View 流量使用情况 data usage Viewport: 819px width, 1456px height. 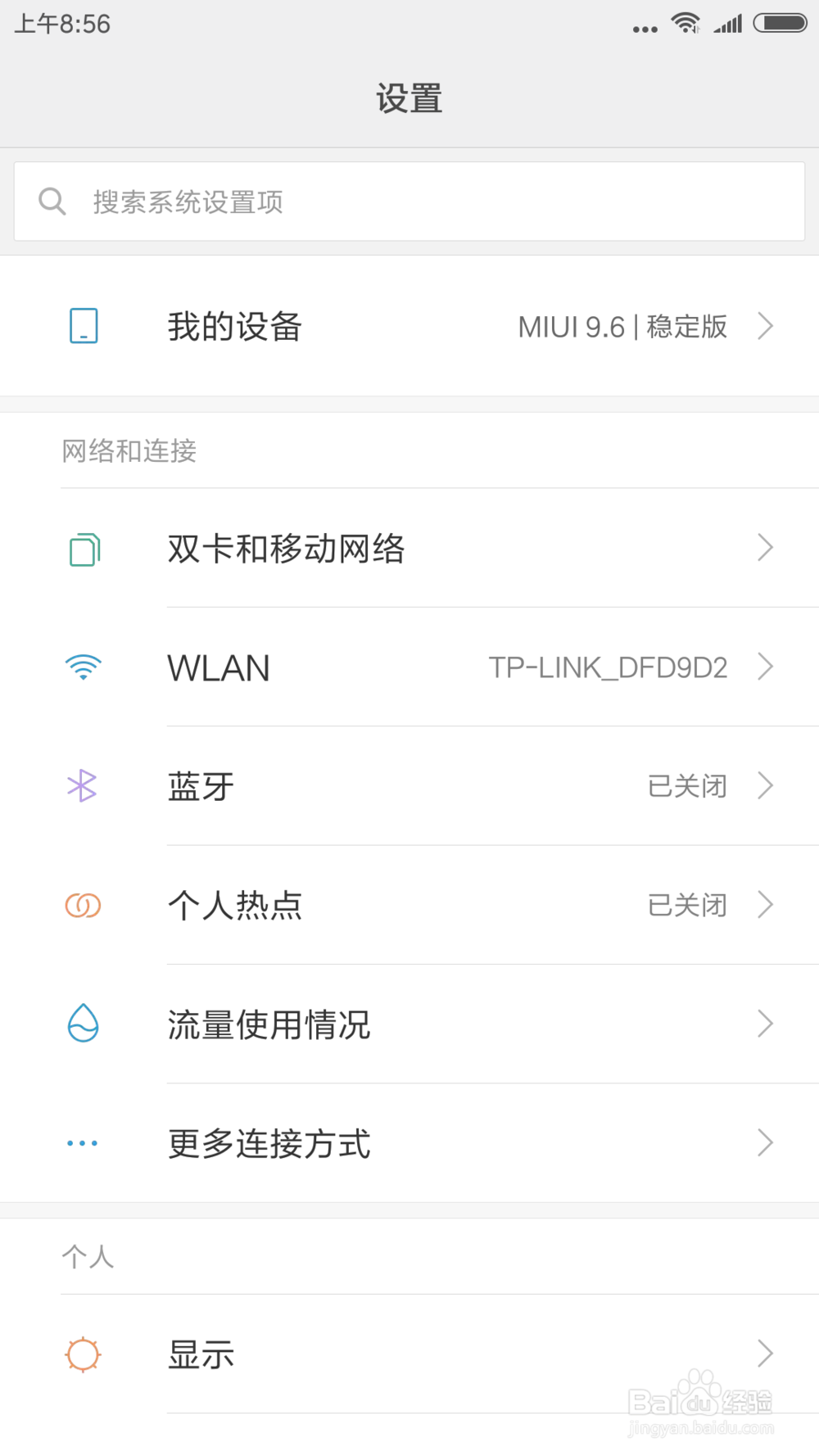point(409,1024)
